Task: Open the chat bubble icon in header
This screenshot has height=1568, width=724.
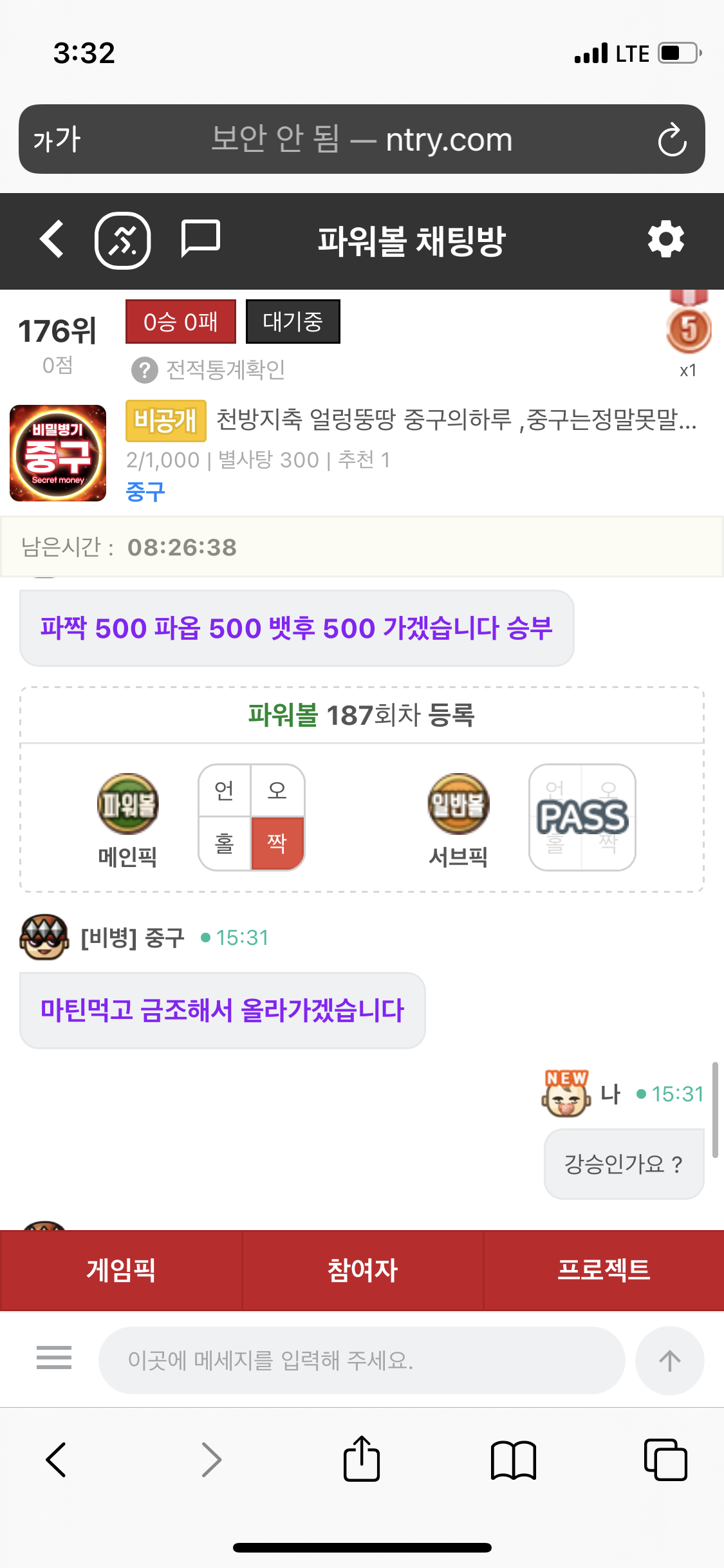Action: click(200, 238)
